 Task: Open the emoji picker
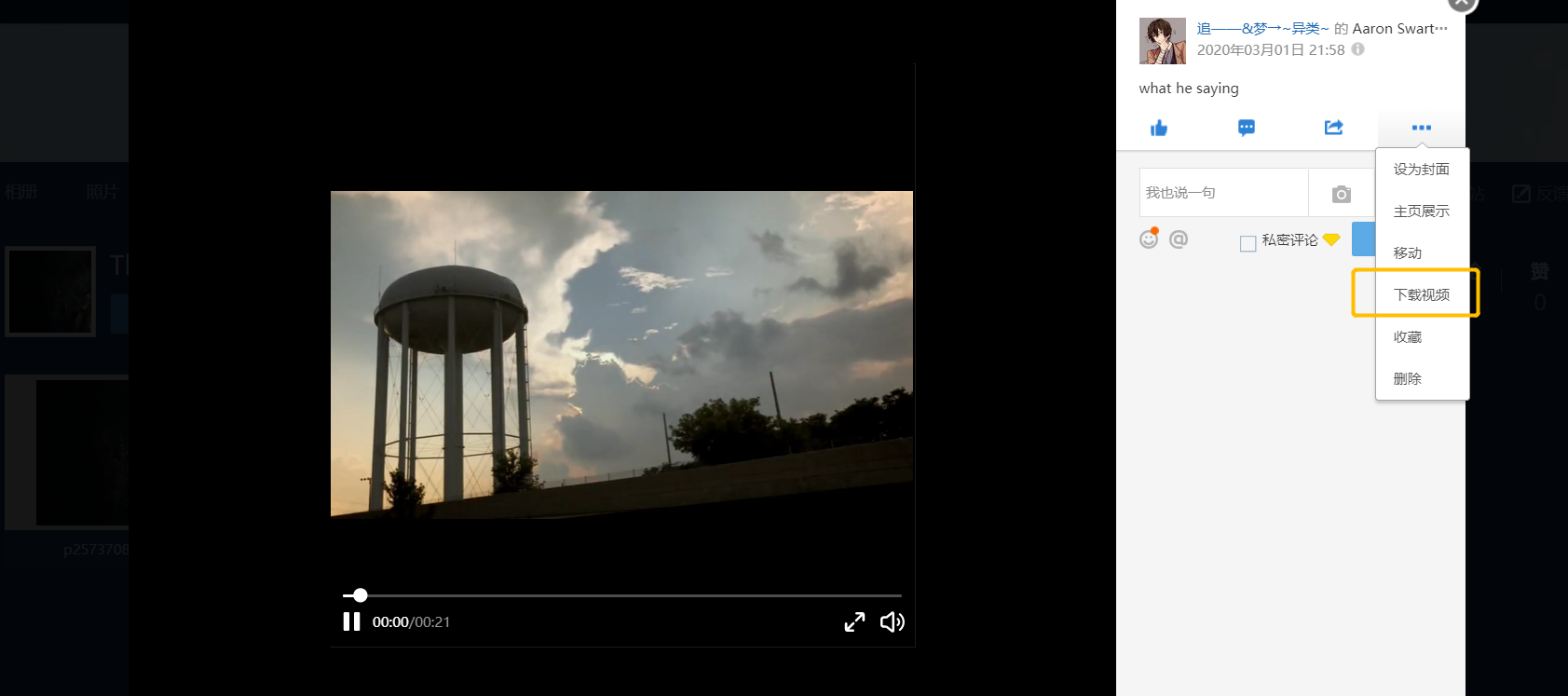coord(1149,239)
